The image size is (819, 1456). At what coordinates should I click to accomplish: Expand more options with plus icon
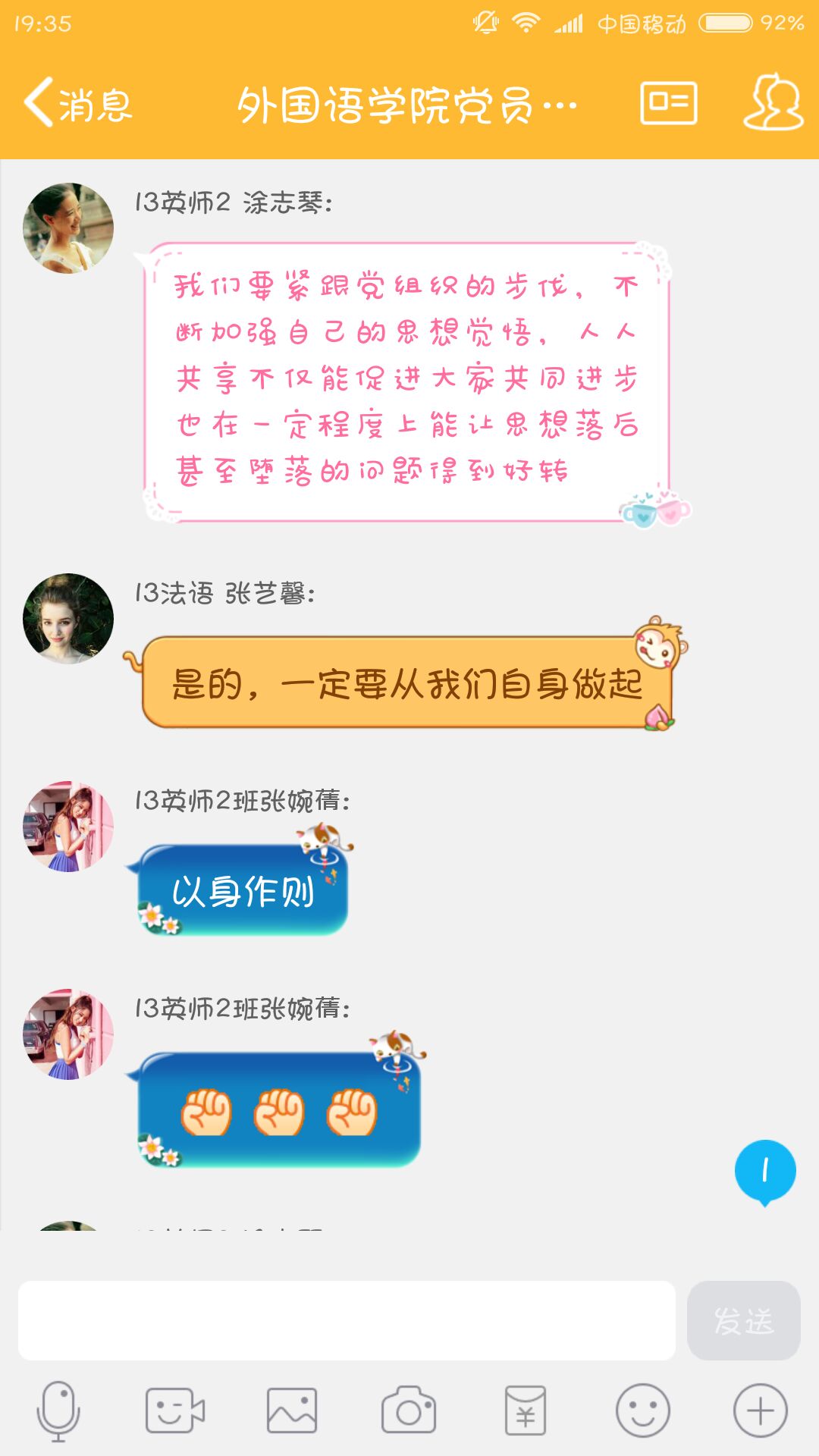click(x=760, y=1410)
